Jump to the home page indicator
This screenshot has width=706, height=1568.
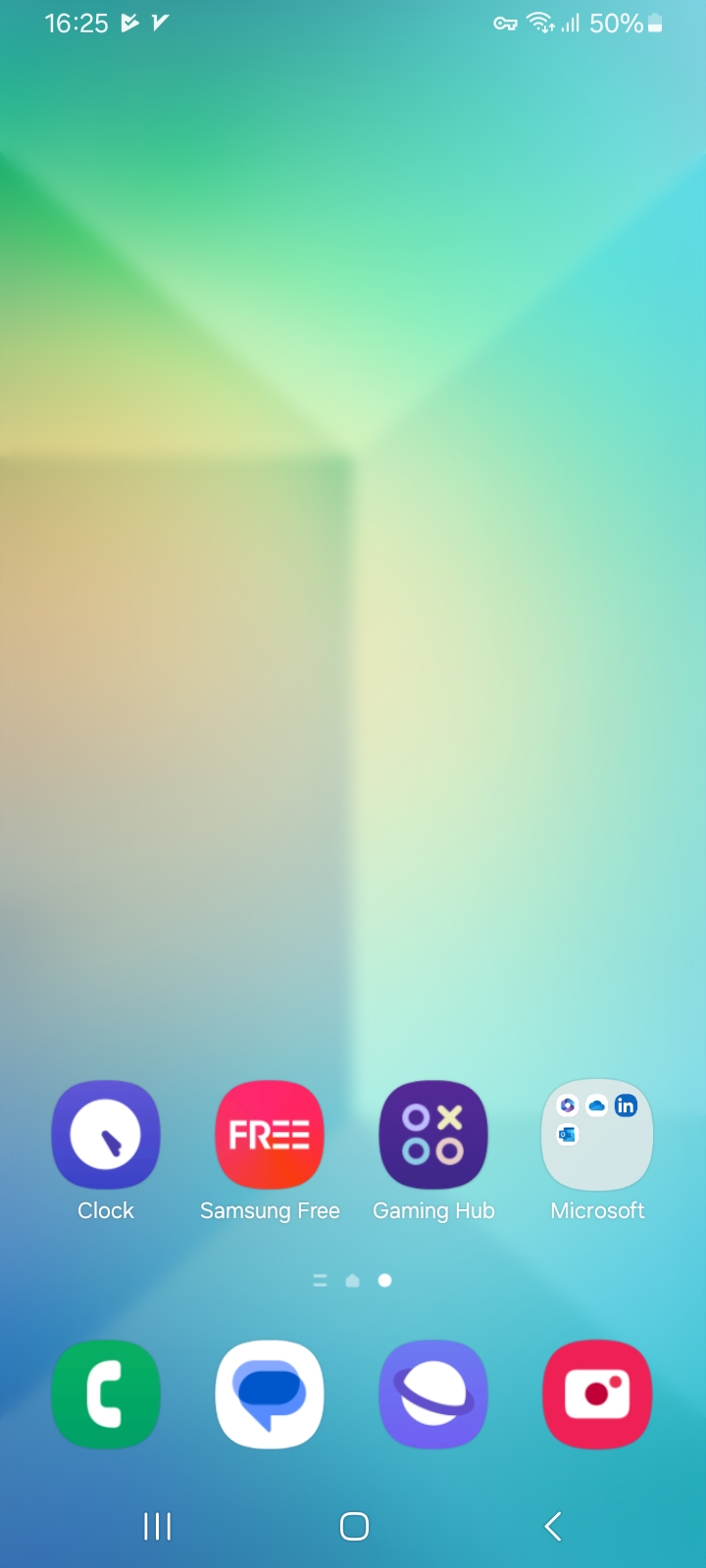[x=353, y=1281]
